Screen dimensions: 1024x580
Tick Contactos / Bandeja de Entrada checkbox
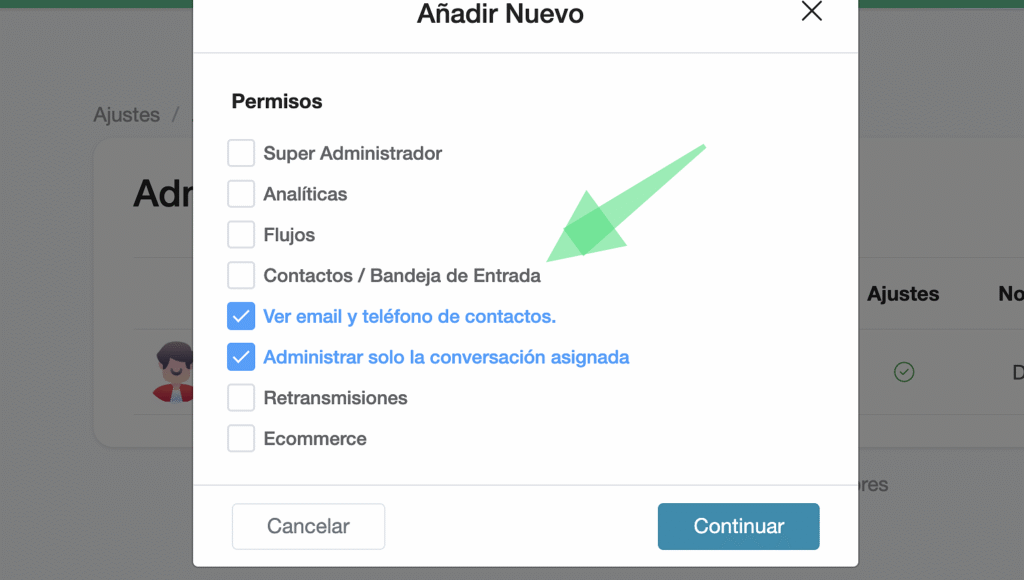click(241, 275)
